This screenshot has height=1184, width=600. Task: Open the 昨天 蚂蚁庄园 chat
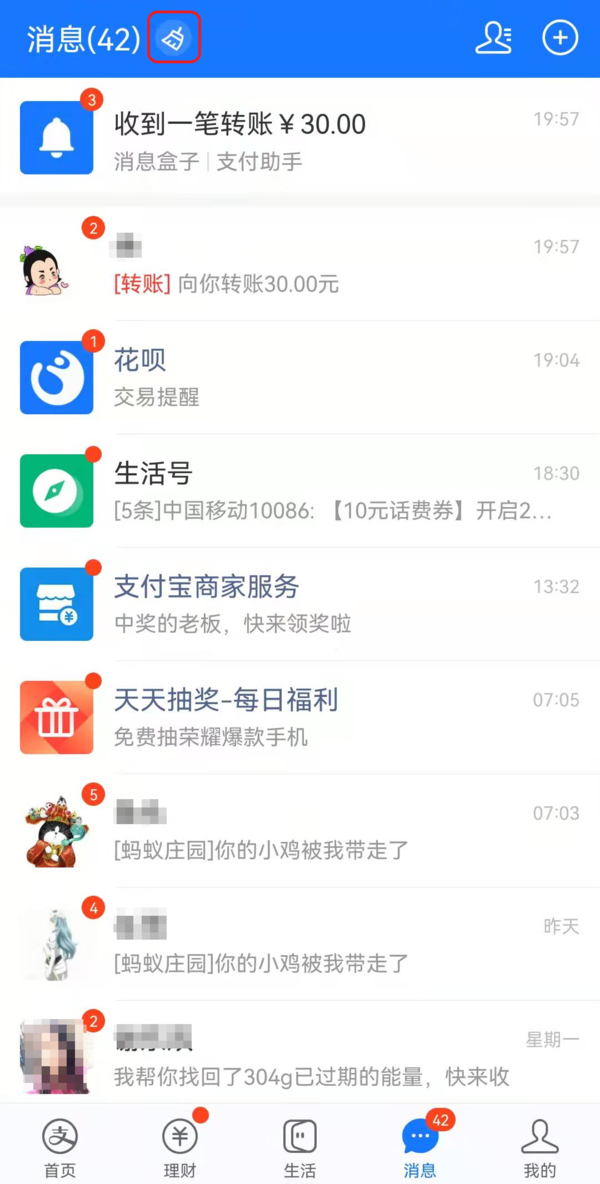point(300,944)
